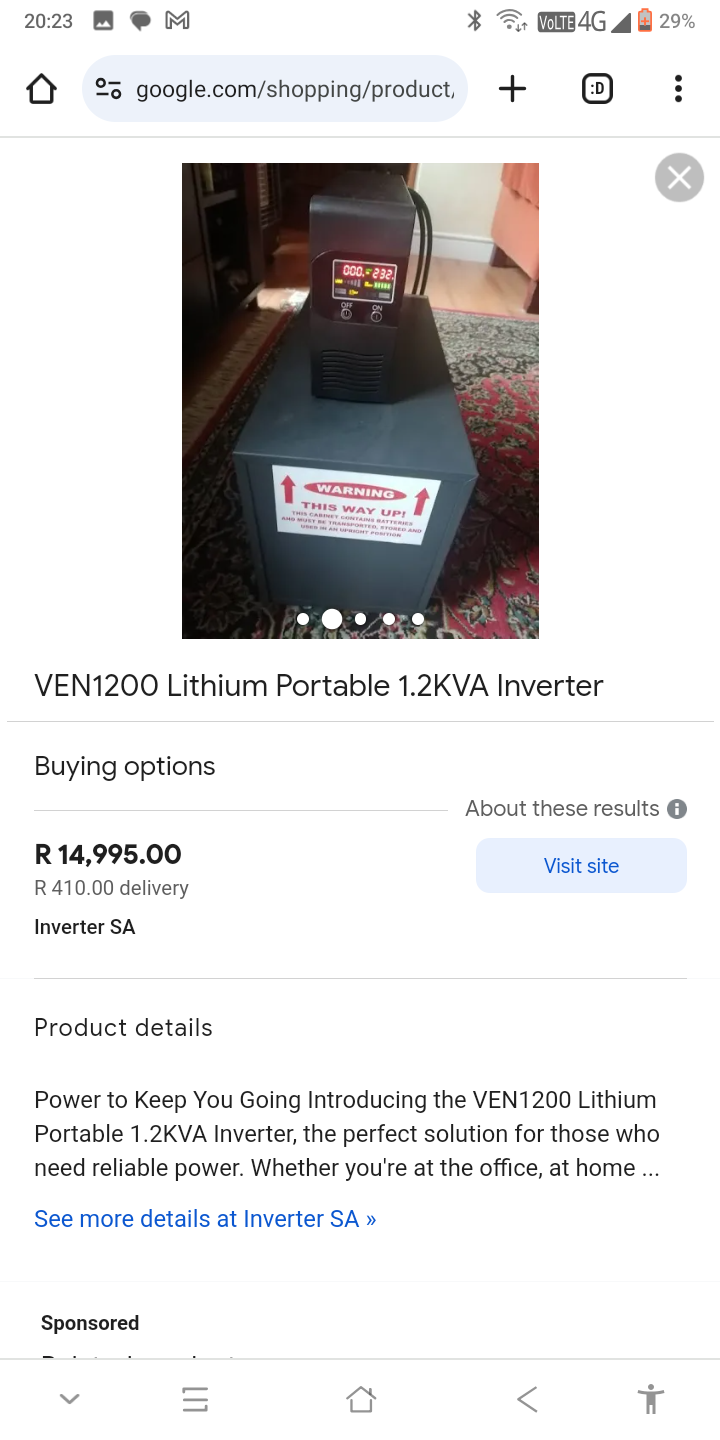Tap the system back arrow
The height and width of the screenshot is (1440, 720).
pos(527,1399)
